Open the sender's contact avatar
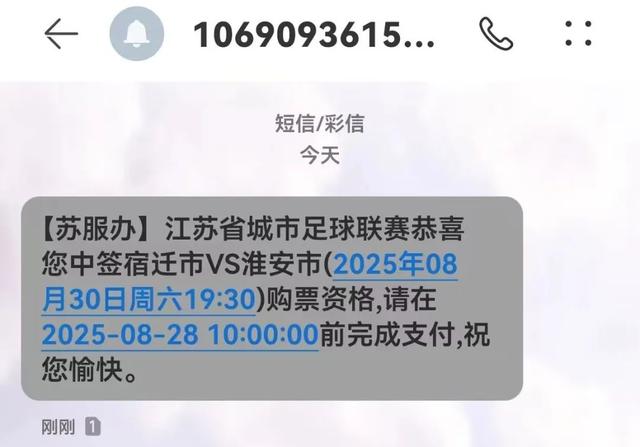 click(x=135, y=34)
